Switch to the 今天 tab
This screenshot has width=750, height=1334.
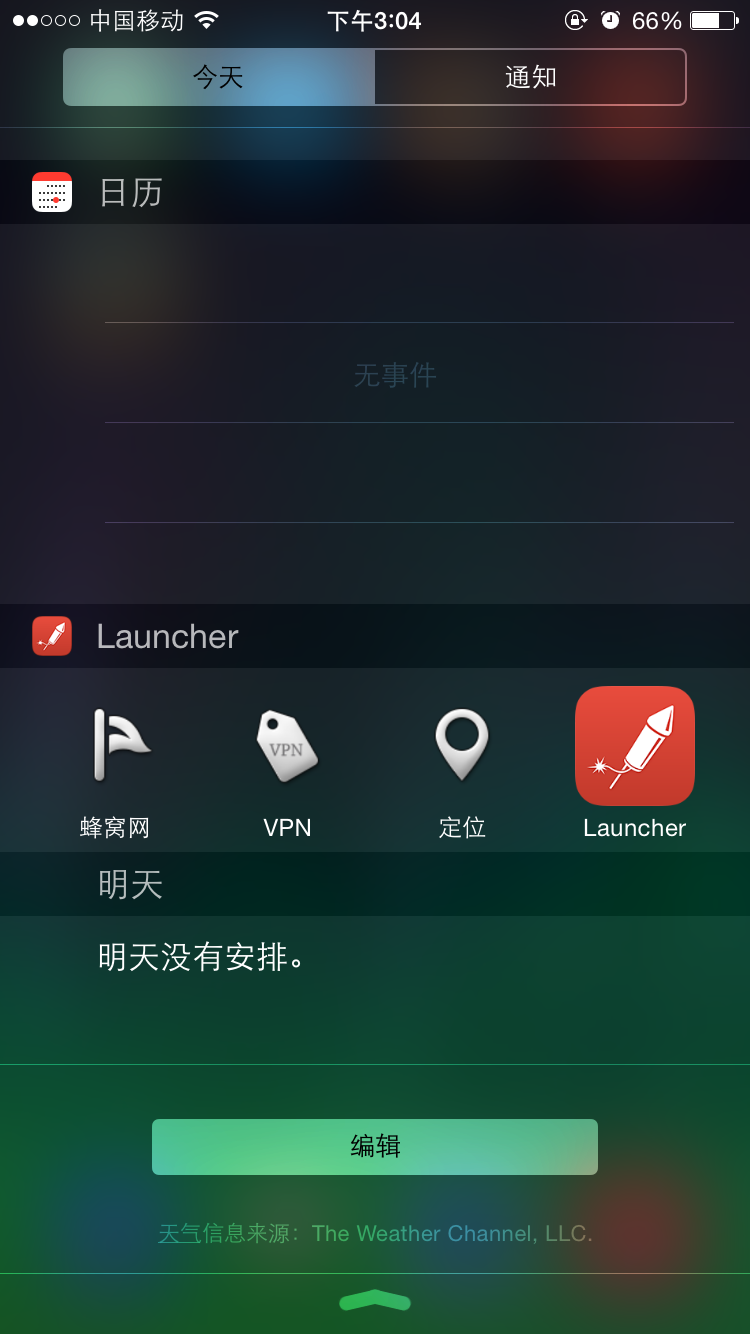[x=219, y=77]
